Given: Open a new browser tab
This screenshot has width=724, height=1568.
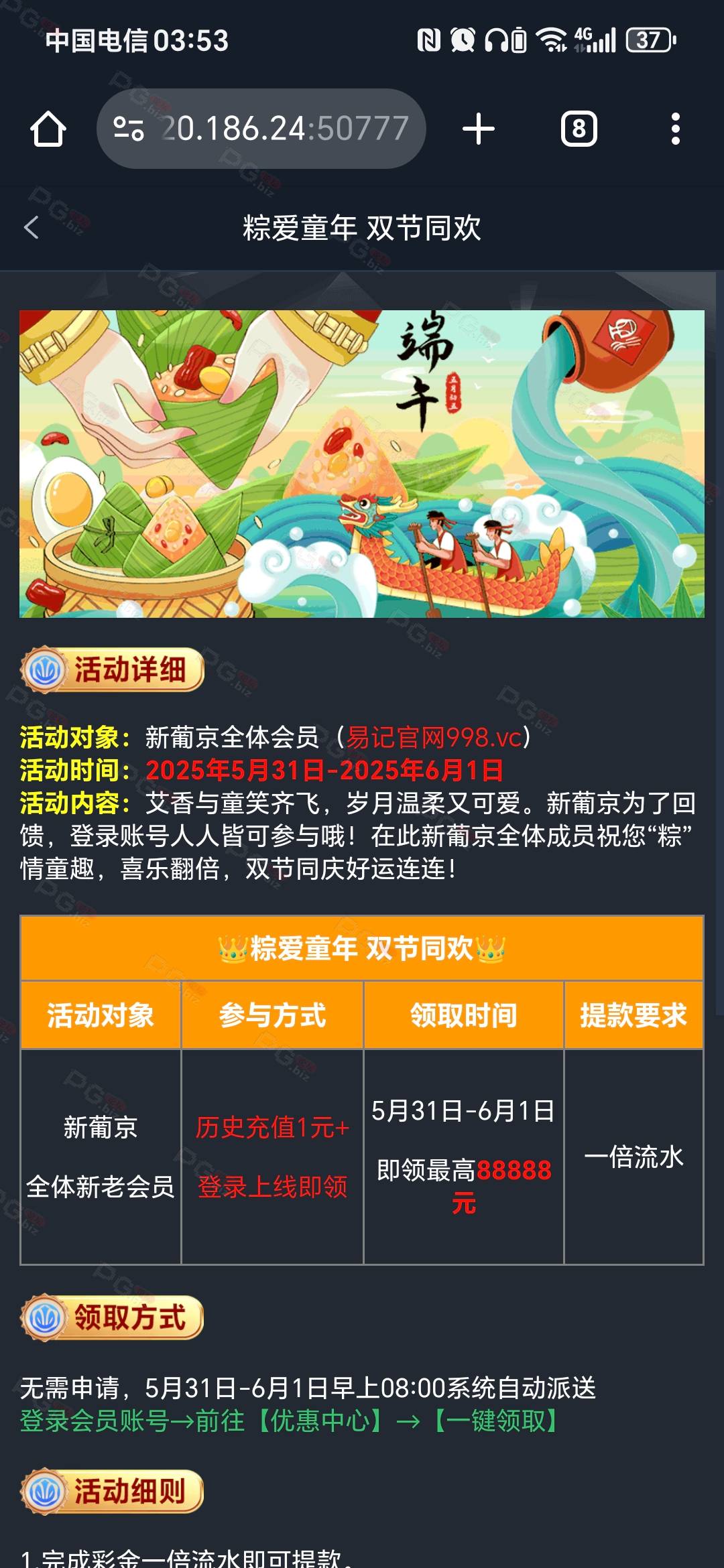Looking at the screenshot, I should pos(479,129).
